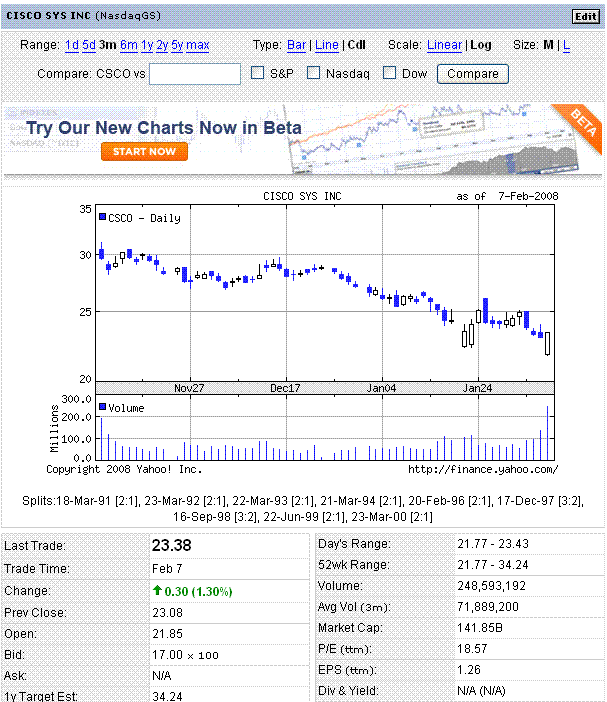The image size is (607, 702).
Task: Select the 1d range
Action: [x=72, y=45]
